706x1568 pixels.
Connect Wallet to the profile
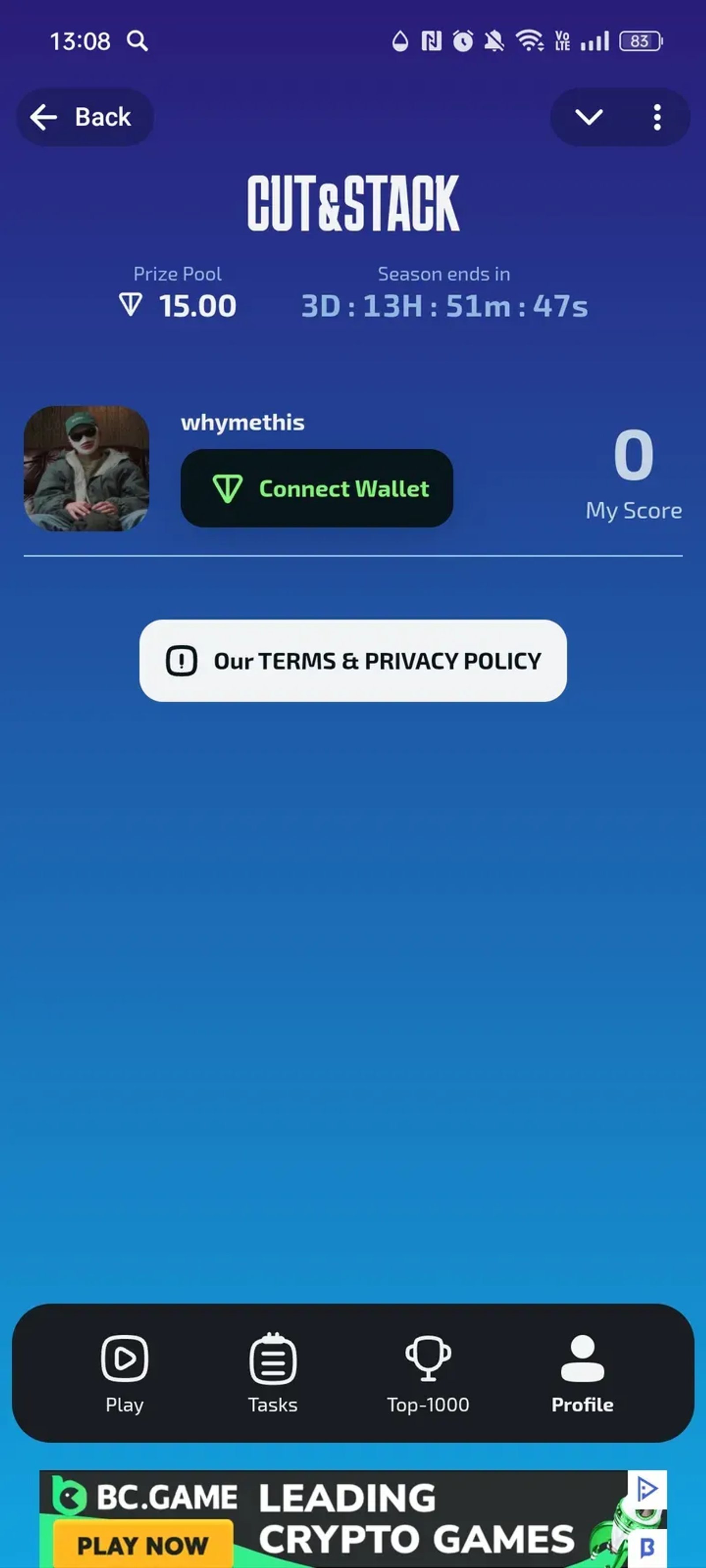(317, 488)
